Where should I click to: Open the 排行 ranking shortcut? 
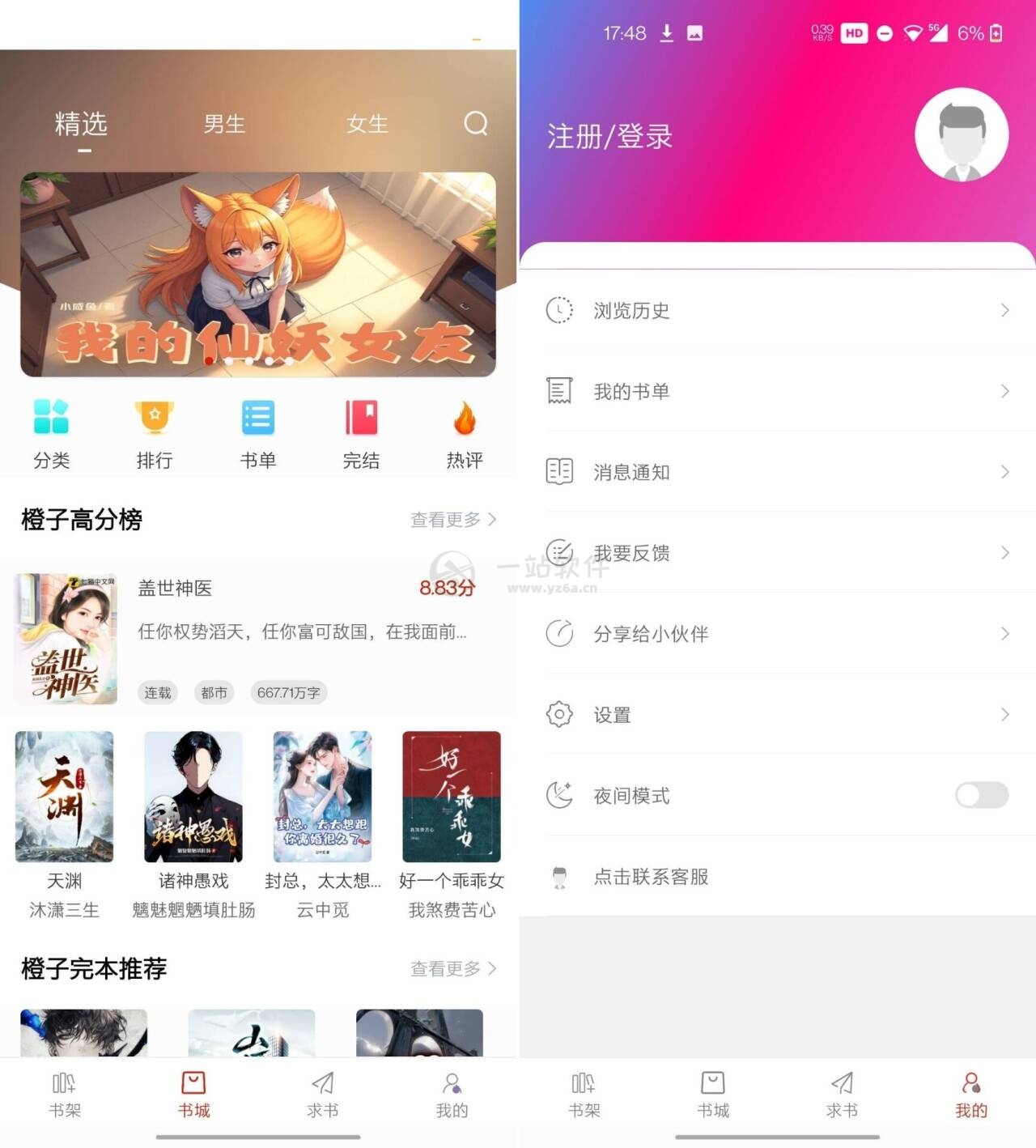[x=155, y=433]
